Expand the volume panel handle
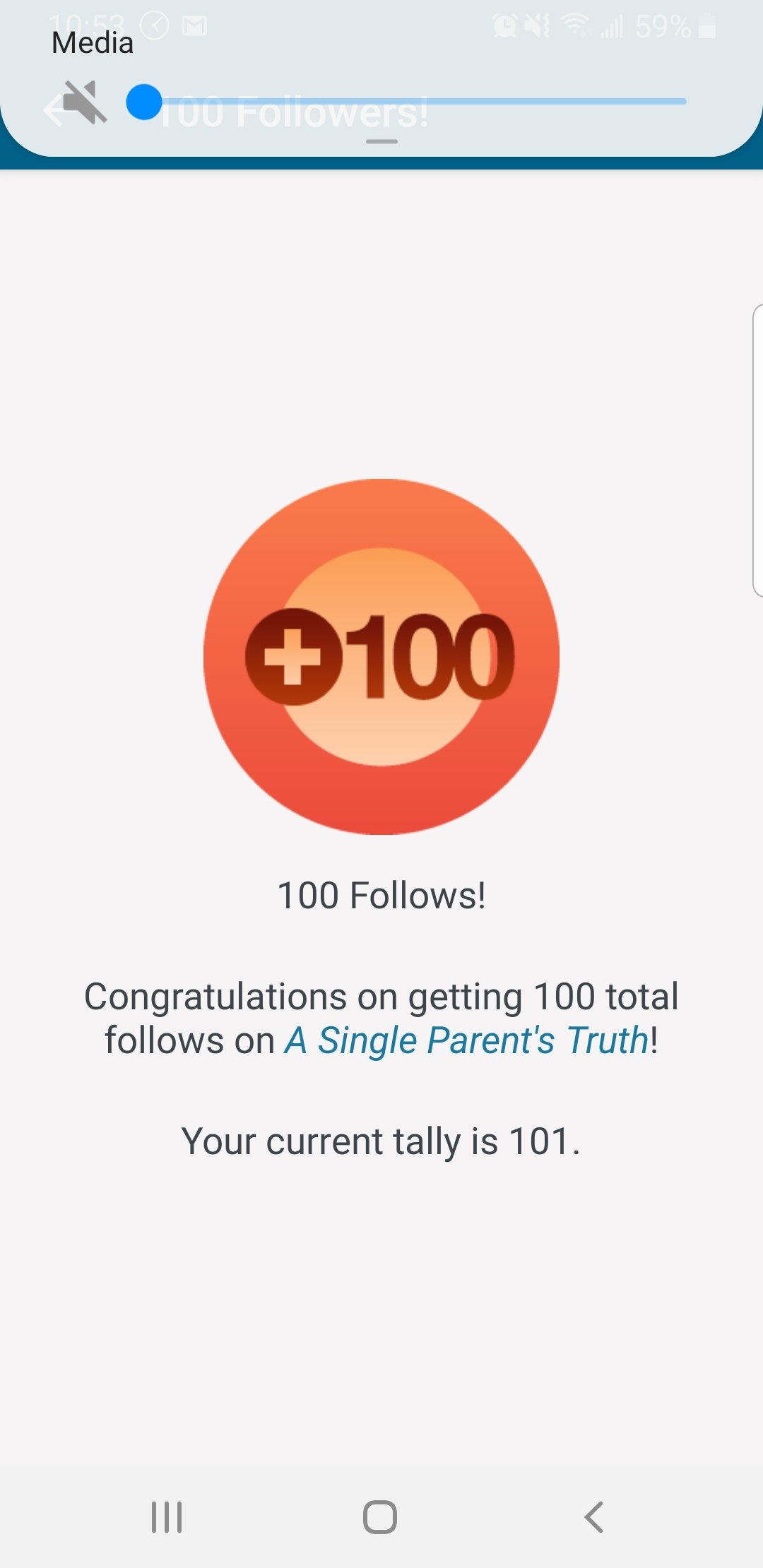This screenshot has height=1568, width=763. coord(381,141)
